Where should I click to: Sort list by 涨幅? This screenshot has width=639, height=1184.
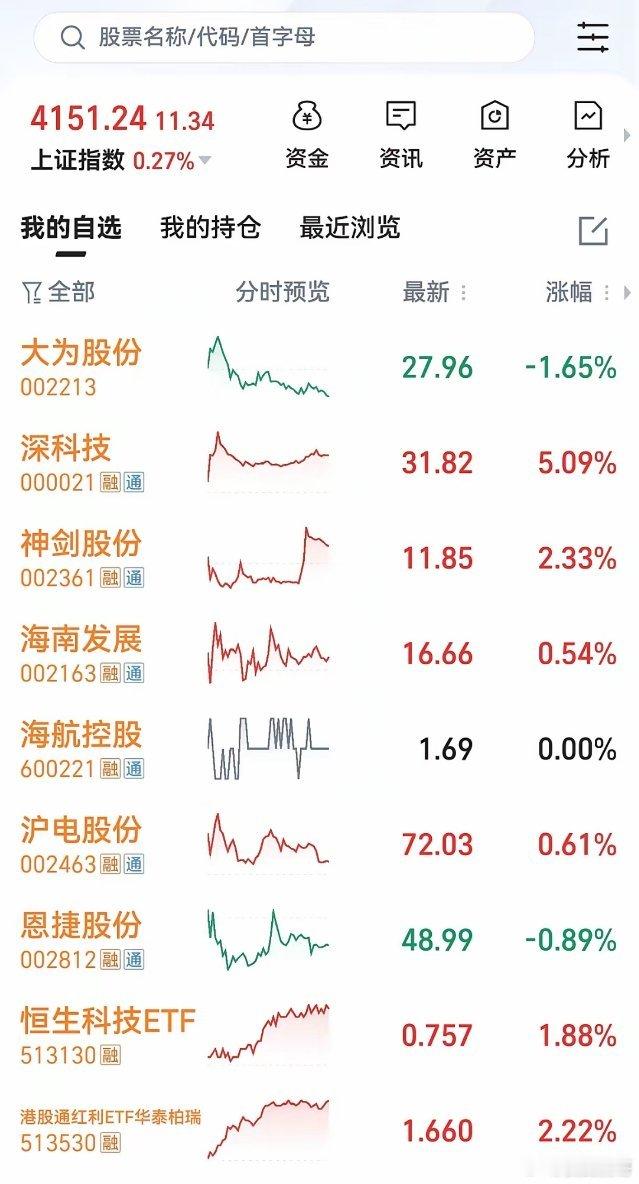click(570, 292)
